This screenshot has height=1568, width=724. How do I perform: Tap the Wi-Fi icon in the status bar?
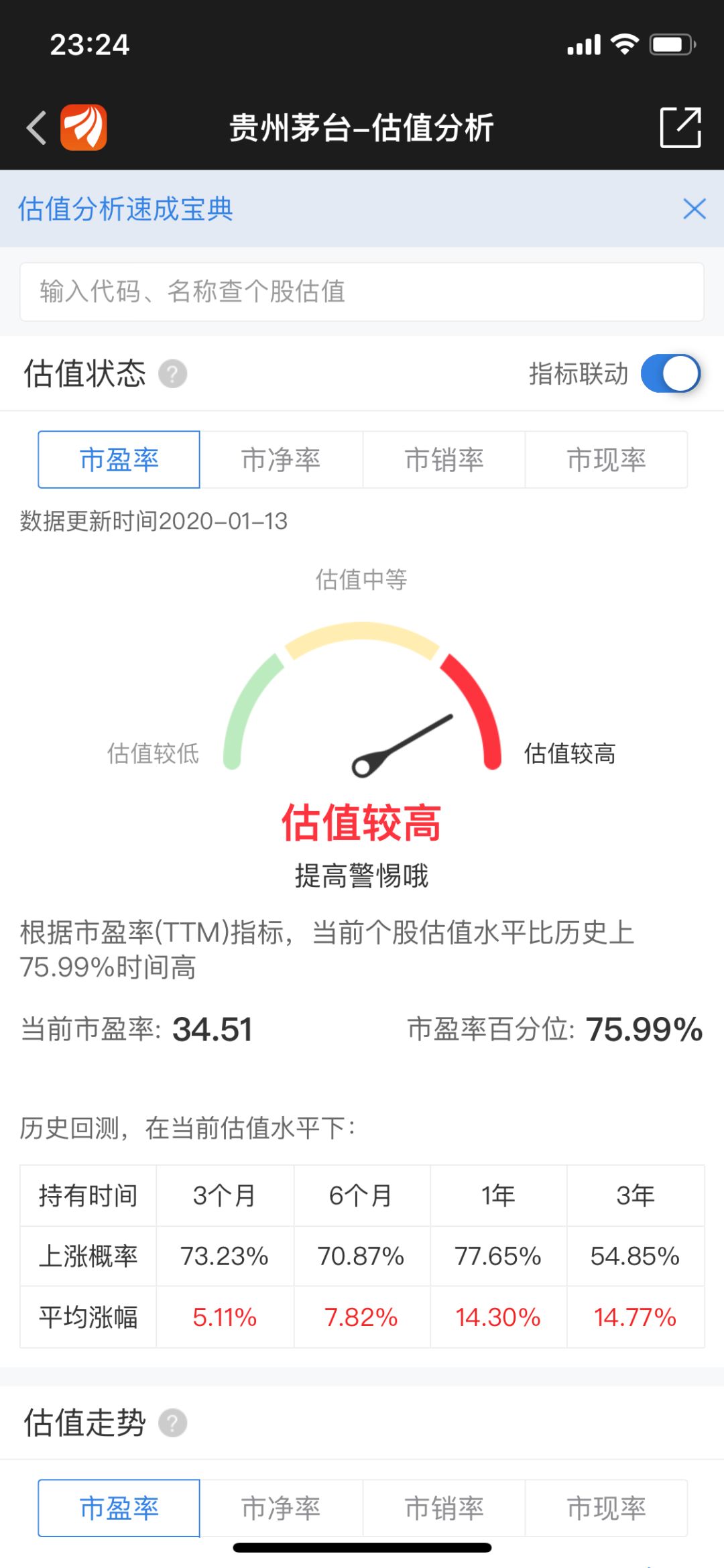tap(624, 45)
